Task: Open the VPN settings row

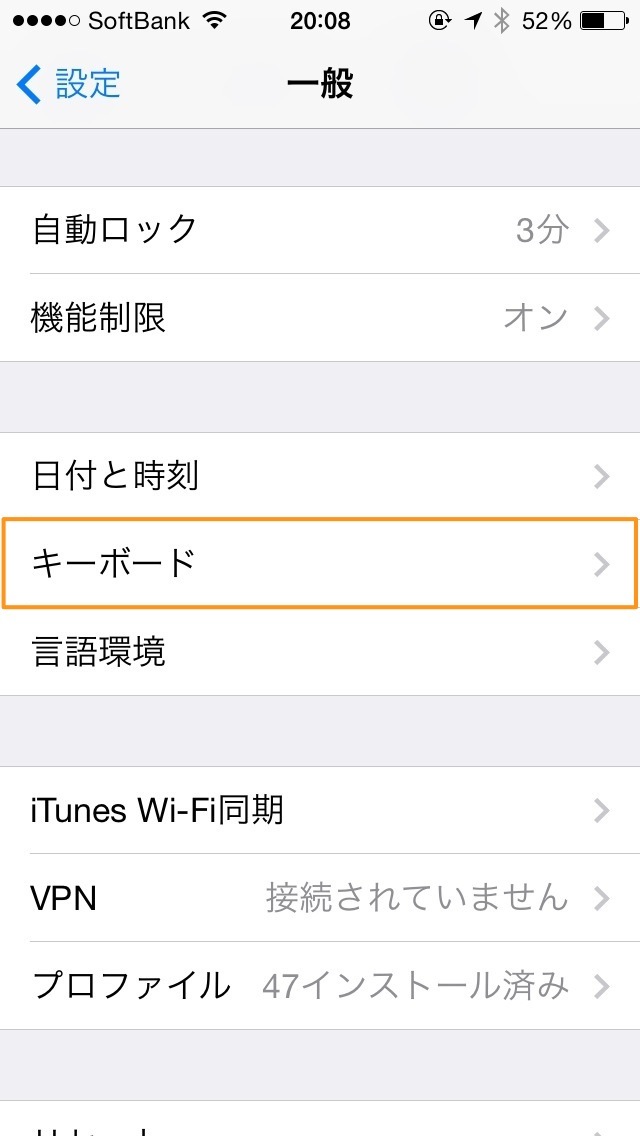Action: click(x=320, y=898)
